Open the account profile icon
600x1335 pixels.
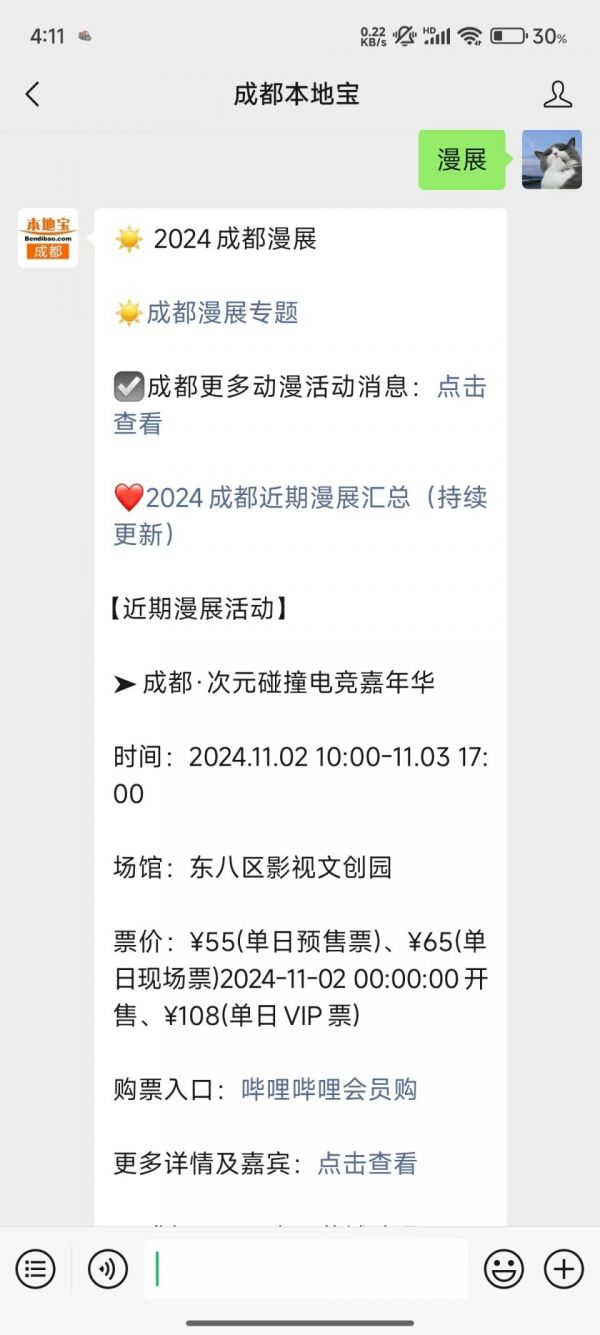coord(557,95)
